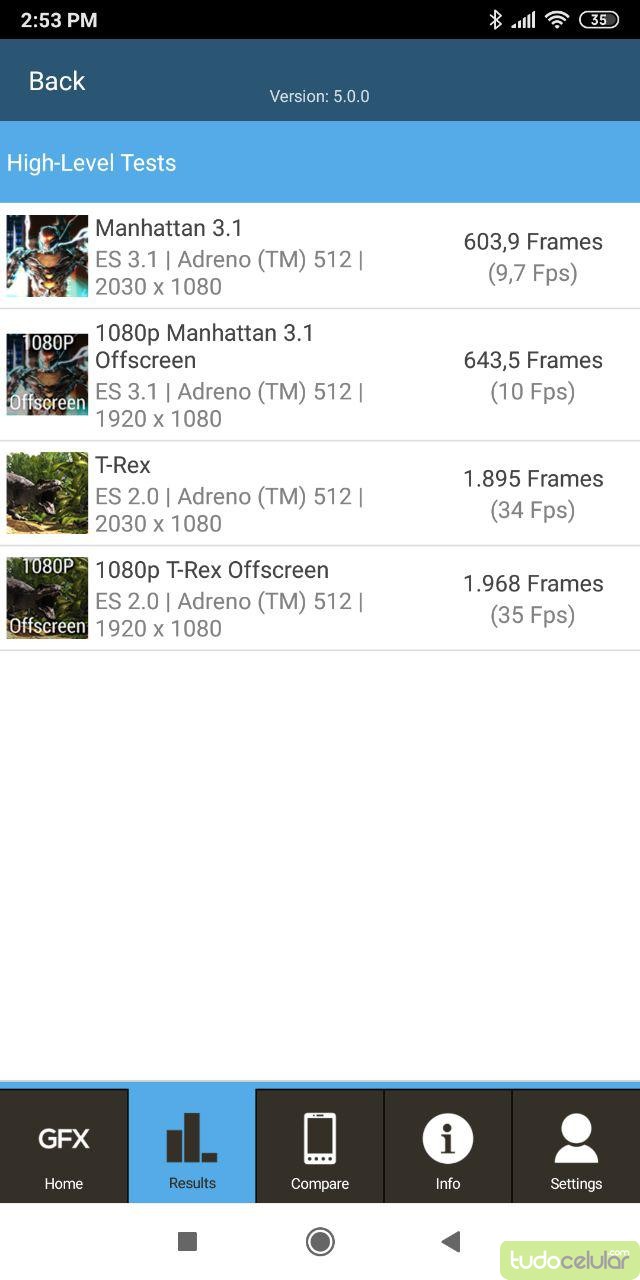
Task: Open the Manhattan 3.1 result row
Action: click(x=320, y=256)
